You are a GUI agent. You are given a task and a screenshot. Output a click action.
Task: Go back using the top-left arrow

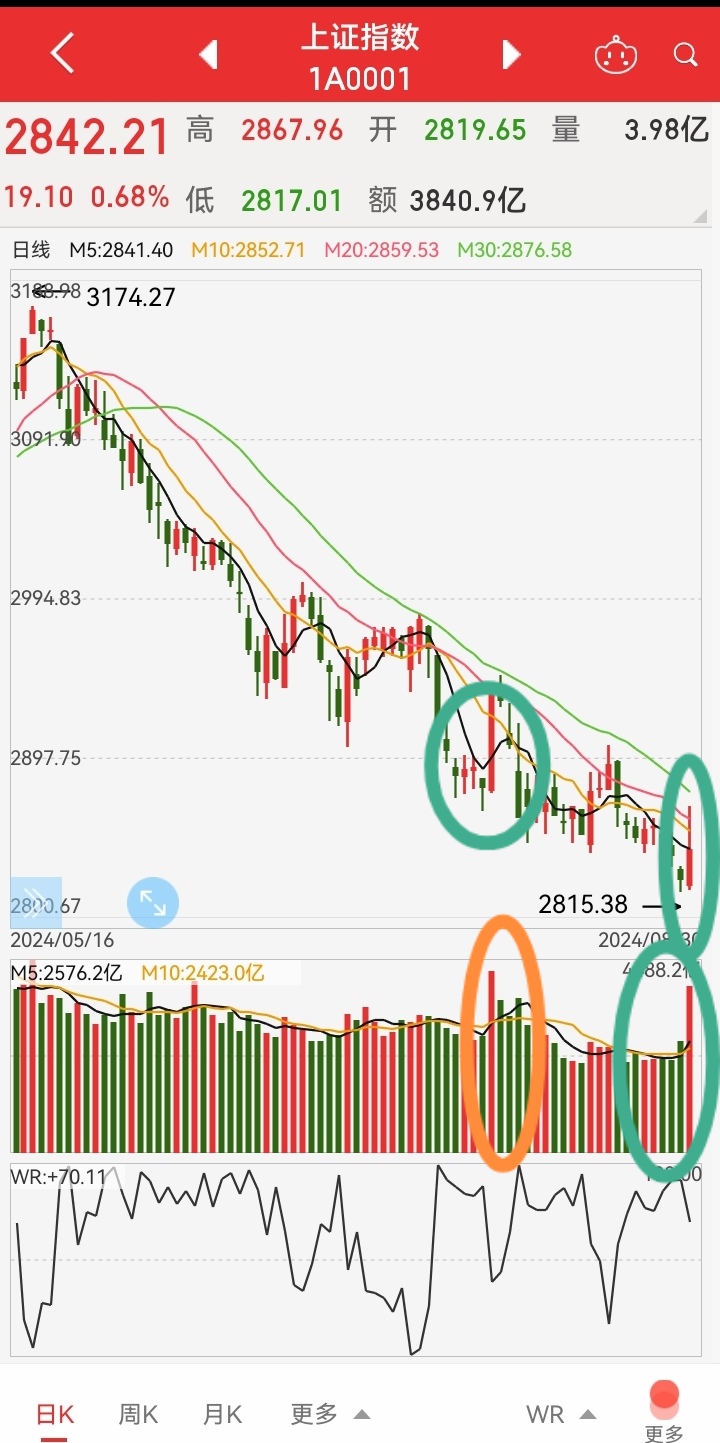[x=62, y=53]
